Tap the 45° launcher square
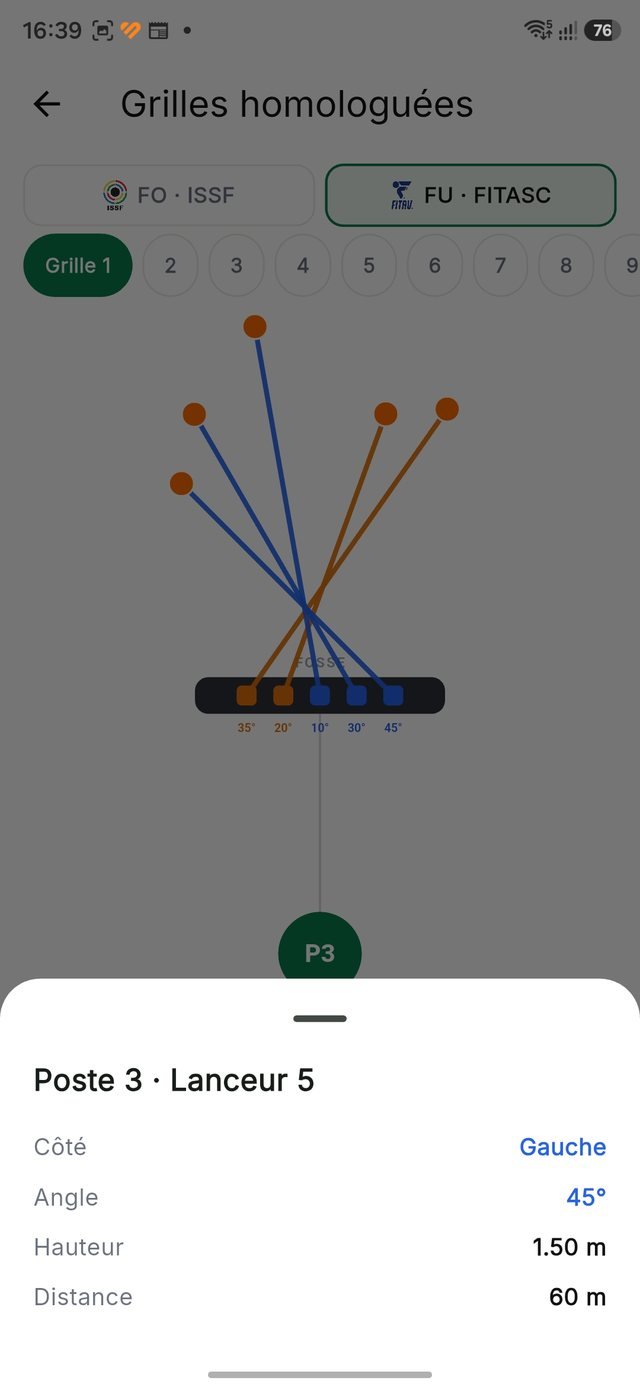Screen dimensions: 640x1387 coord(393,695)
